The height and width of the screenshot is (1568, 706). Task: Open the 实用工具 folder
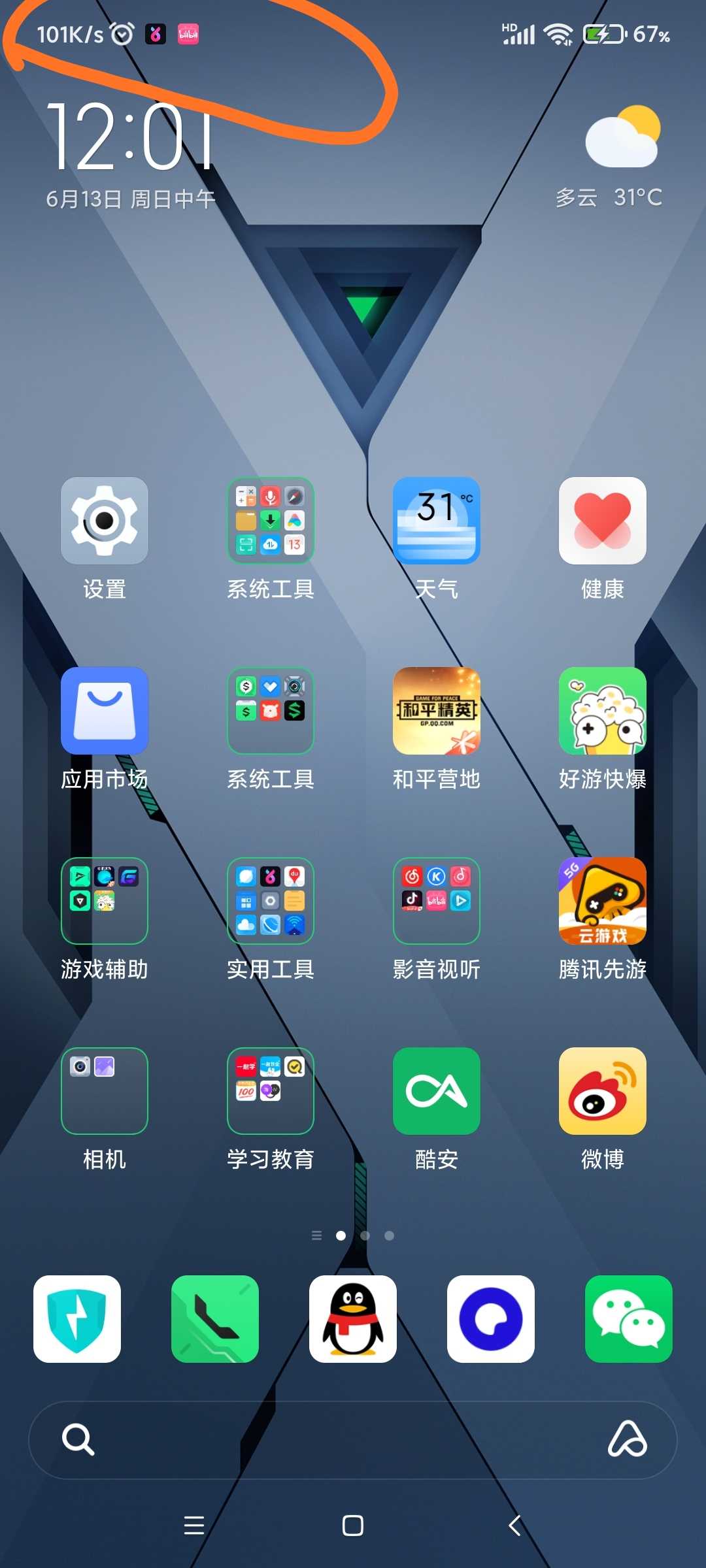click(270, 901)
